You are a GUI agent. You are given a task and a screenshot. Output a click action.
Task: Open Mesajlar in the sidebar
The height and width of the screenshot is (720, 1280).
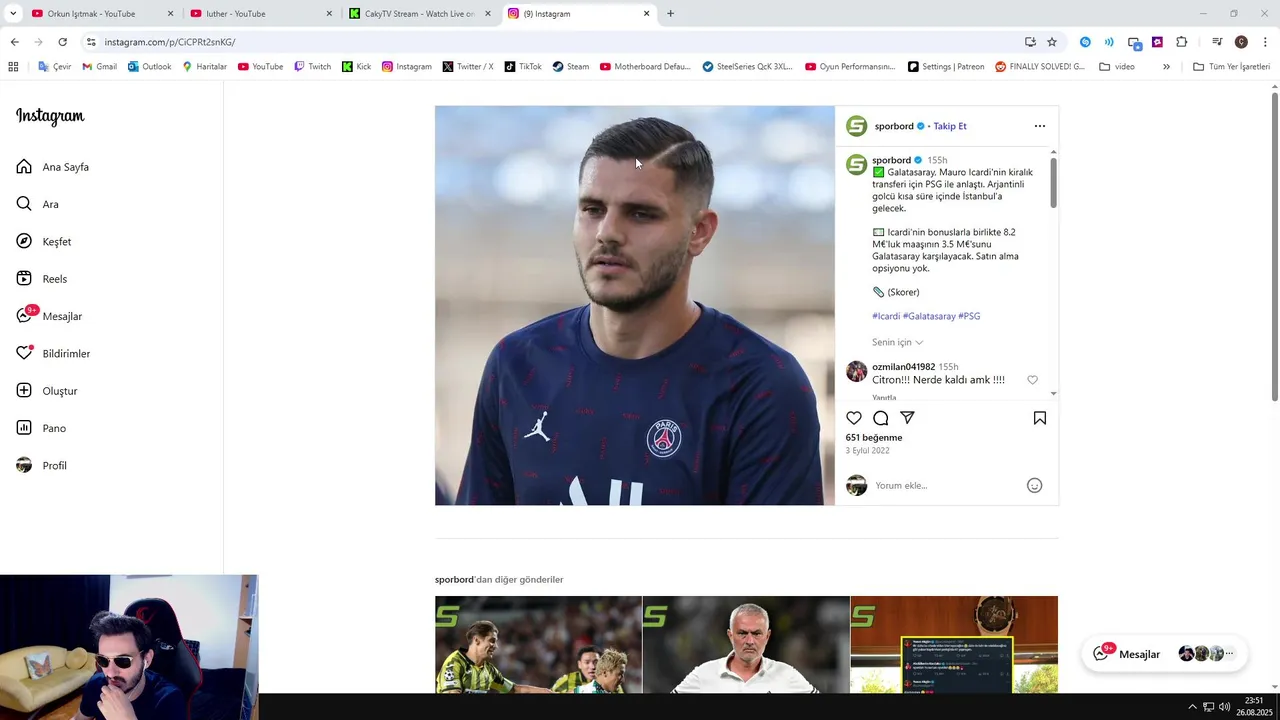pos(62,316)
